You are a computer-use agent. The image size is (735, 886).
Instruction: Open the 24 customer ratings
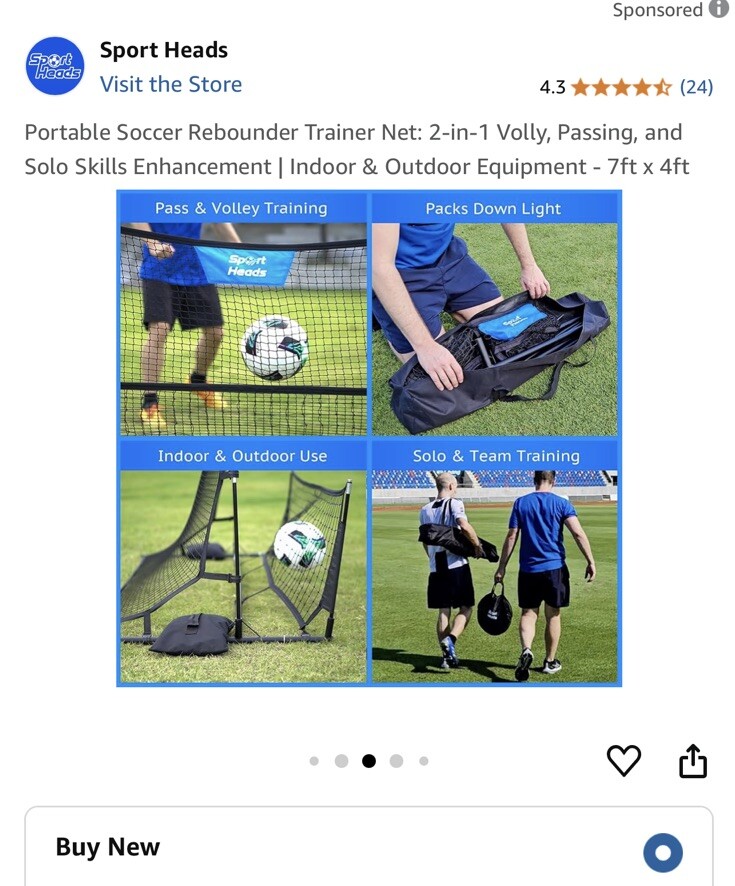[696, 87]
